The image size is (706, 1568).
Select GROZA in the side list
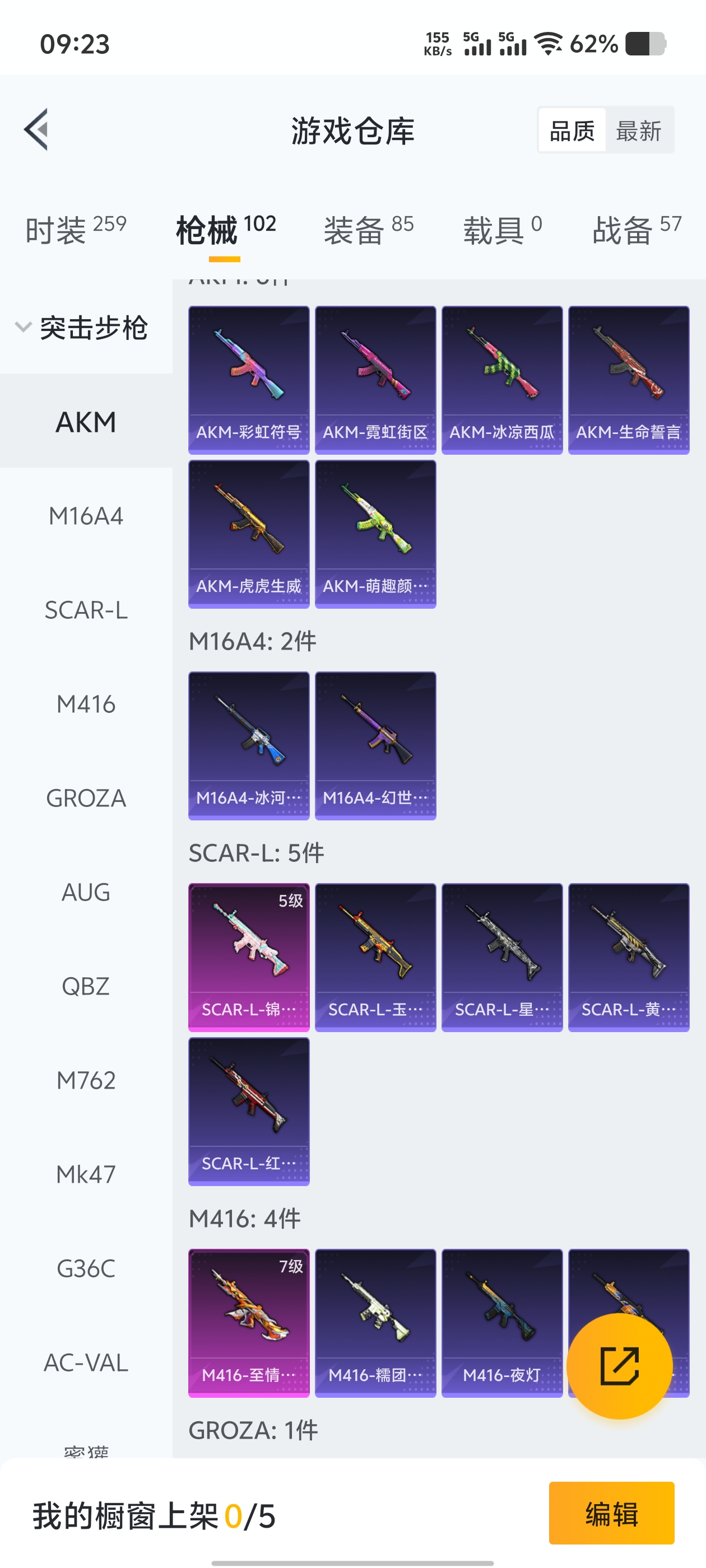[x=86, y=798]
